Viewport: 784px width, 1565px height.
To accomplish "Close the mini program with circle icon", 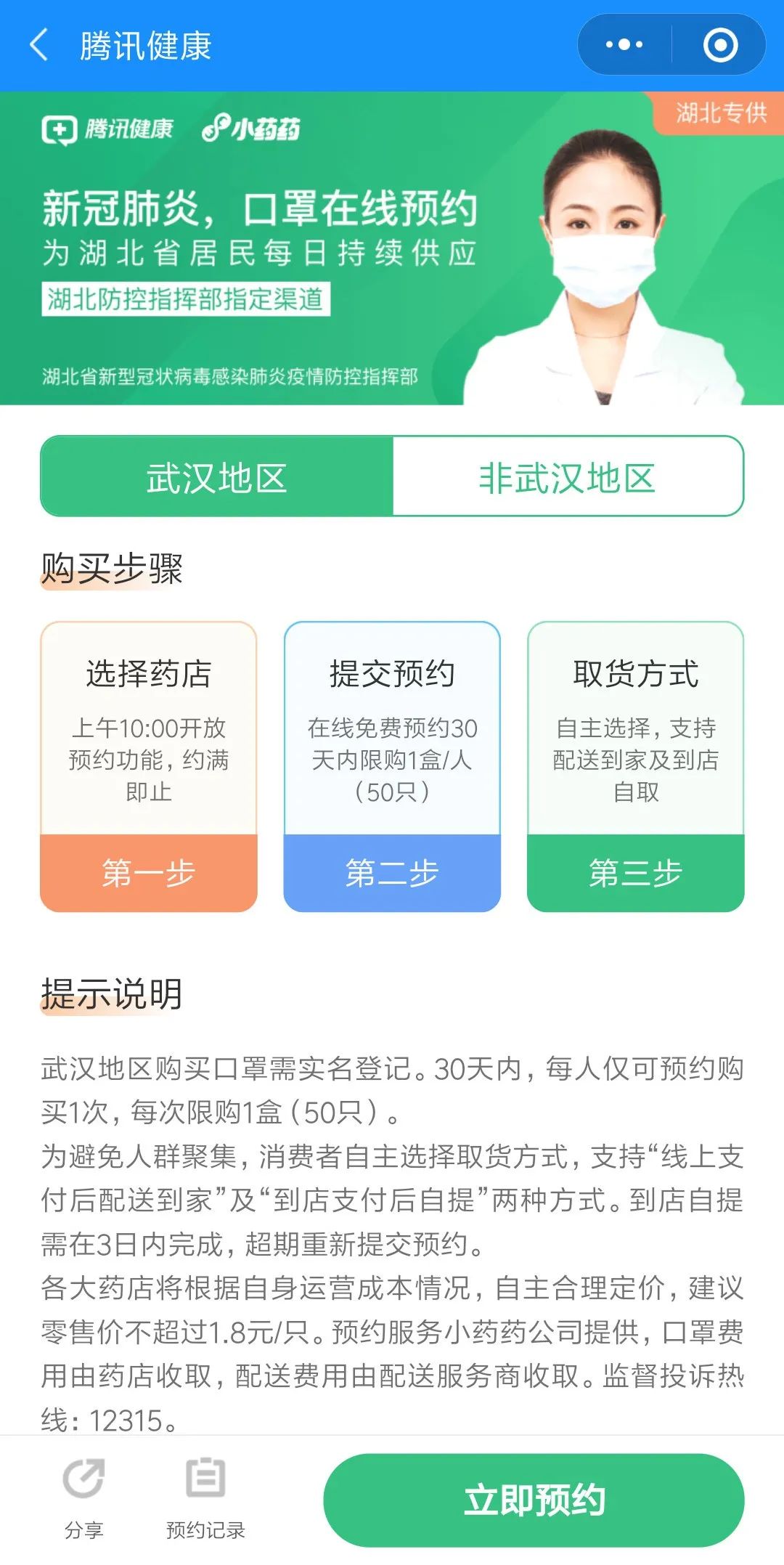I will tap(720, 45).
